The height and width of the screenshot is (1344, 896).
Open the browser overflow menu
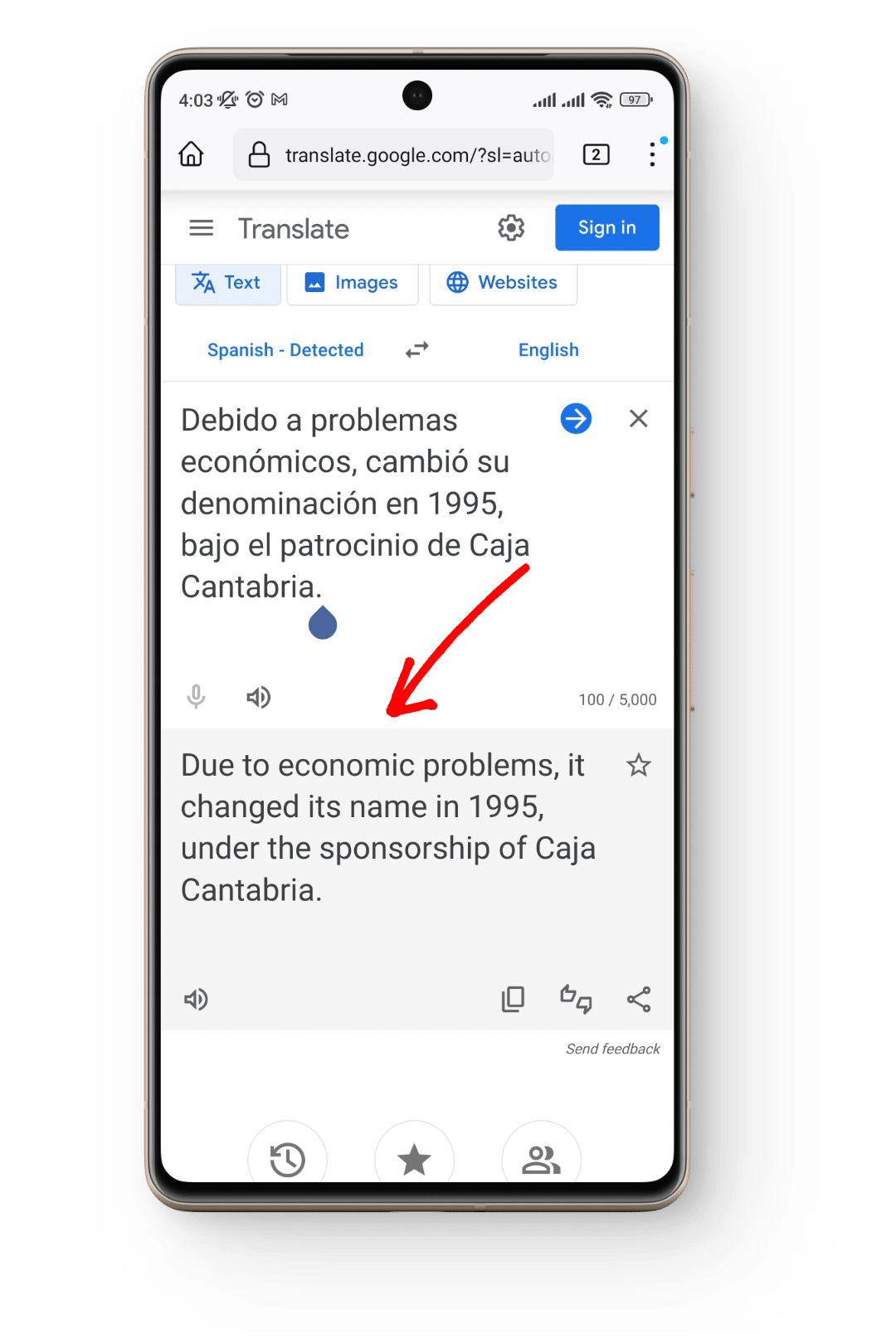point(652,154)
